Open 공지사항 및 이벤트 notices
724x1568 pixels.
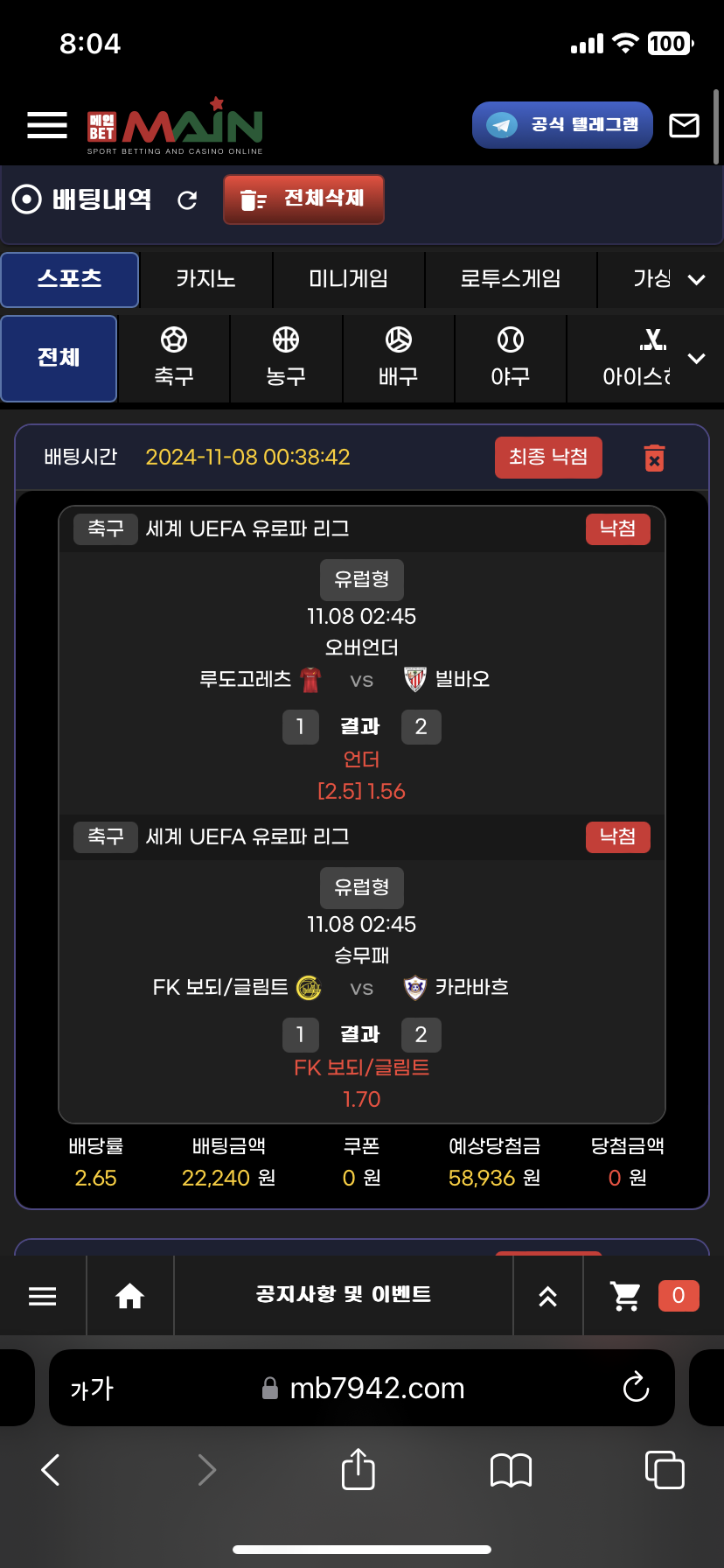(x=343, y=1295)
